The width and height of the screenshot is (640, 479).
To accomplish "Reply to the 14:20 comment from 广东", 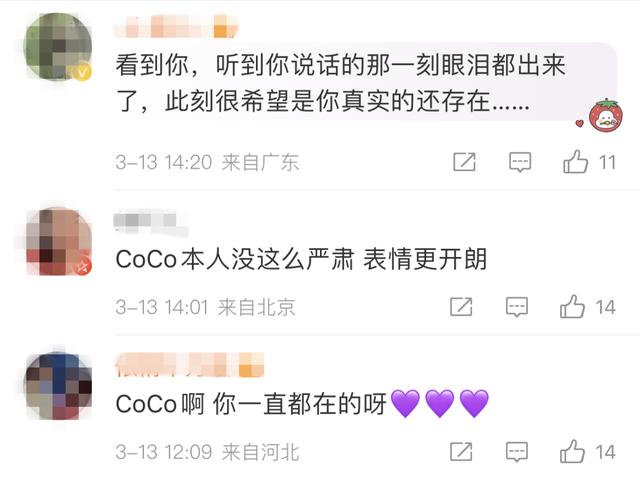I will tap(519, 162).
